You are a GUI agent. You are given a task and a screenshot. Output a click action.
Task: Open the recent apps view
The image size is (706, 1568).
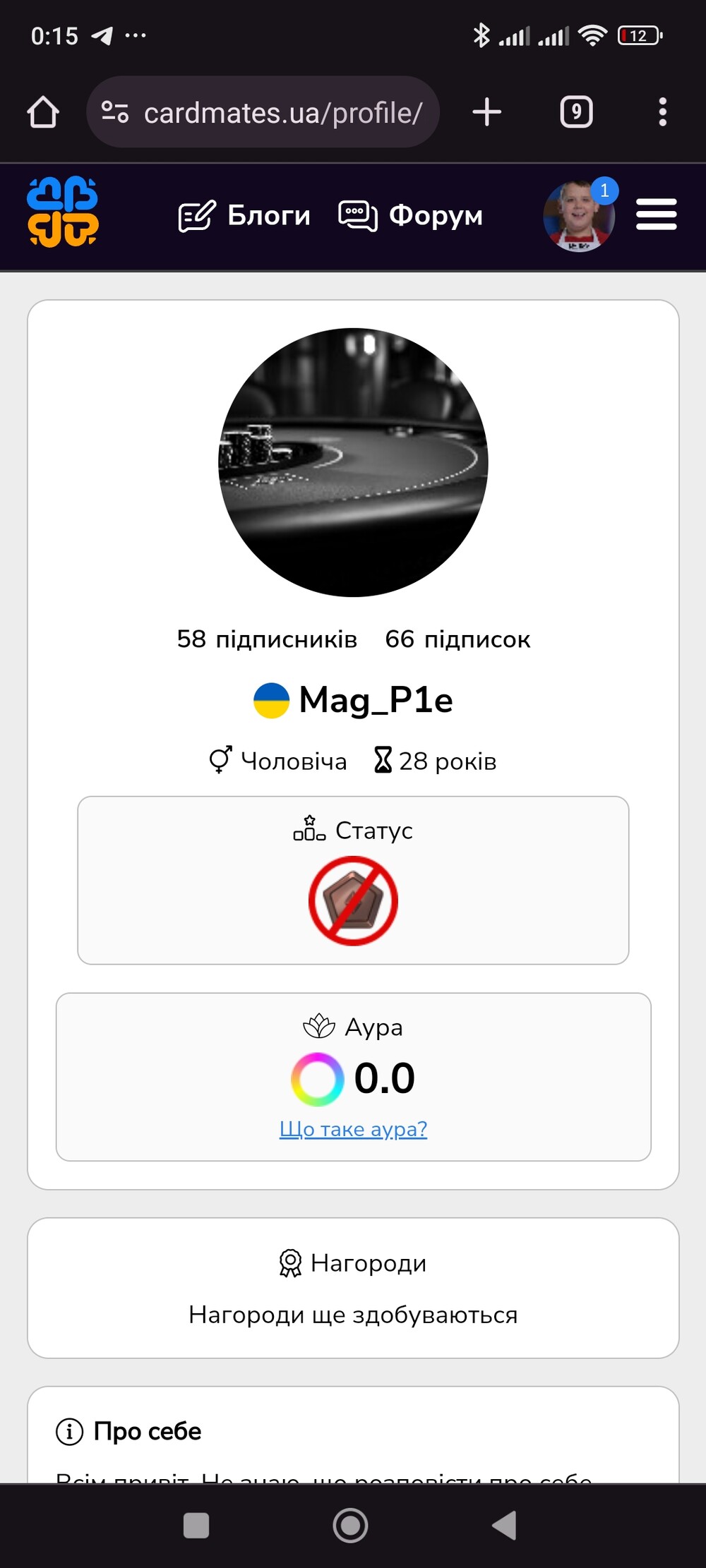pyautogui.click(x=196, y=1525)
